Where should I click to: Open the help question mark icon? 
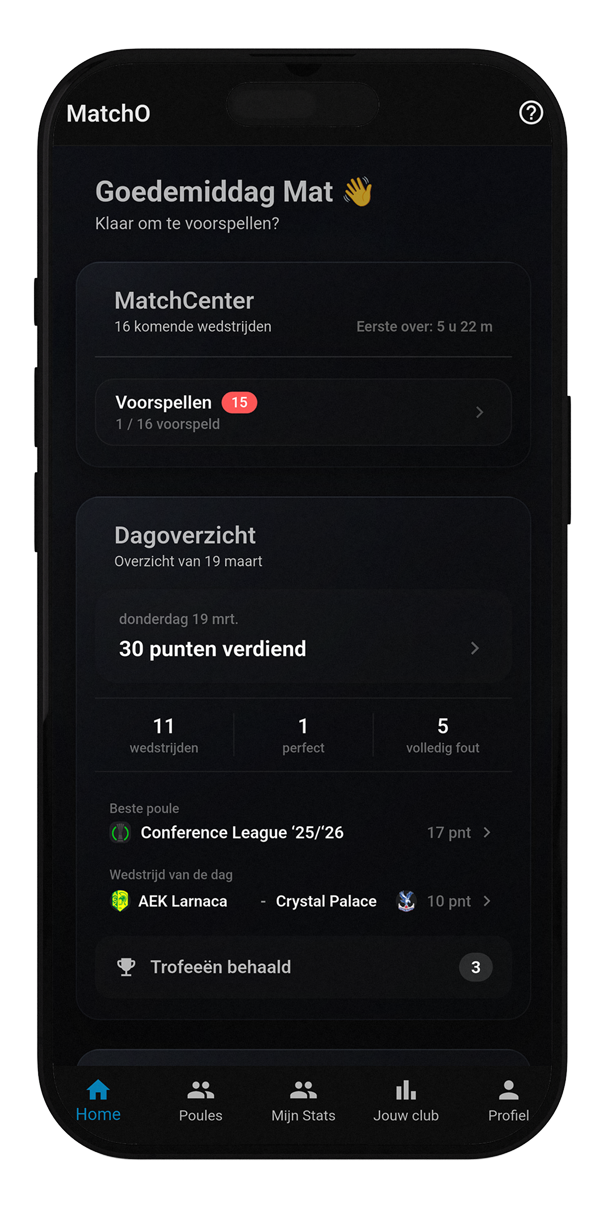(531, 113)
